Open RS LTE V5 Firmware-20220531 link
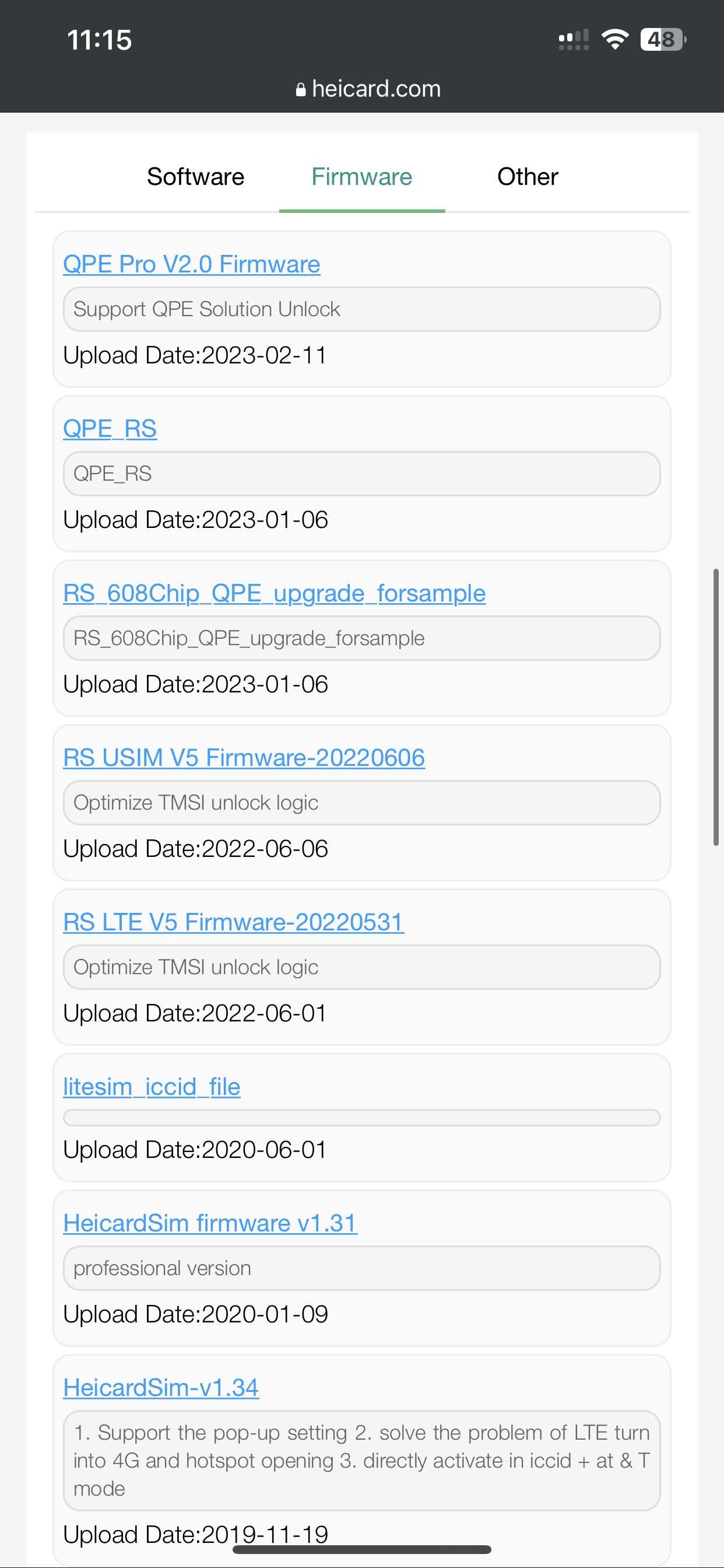Viewport: 724px width, 1568px height. pos(234,922)
